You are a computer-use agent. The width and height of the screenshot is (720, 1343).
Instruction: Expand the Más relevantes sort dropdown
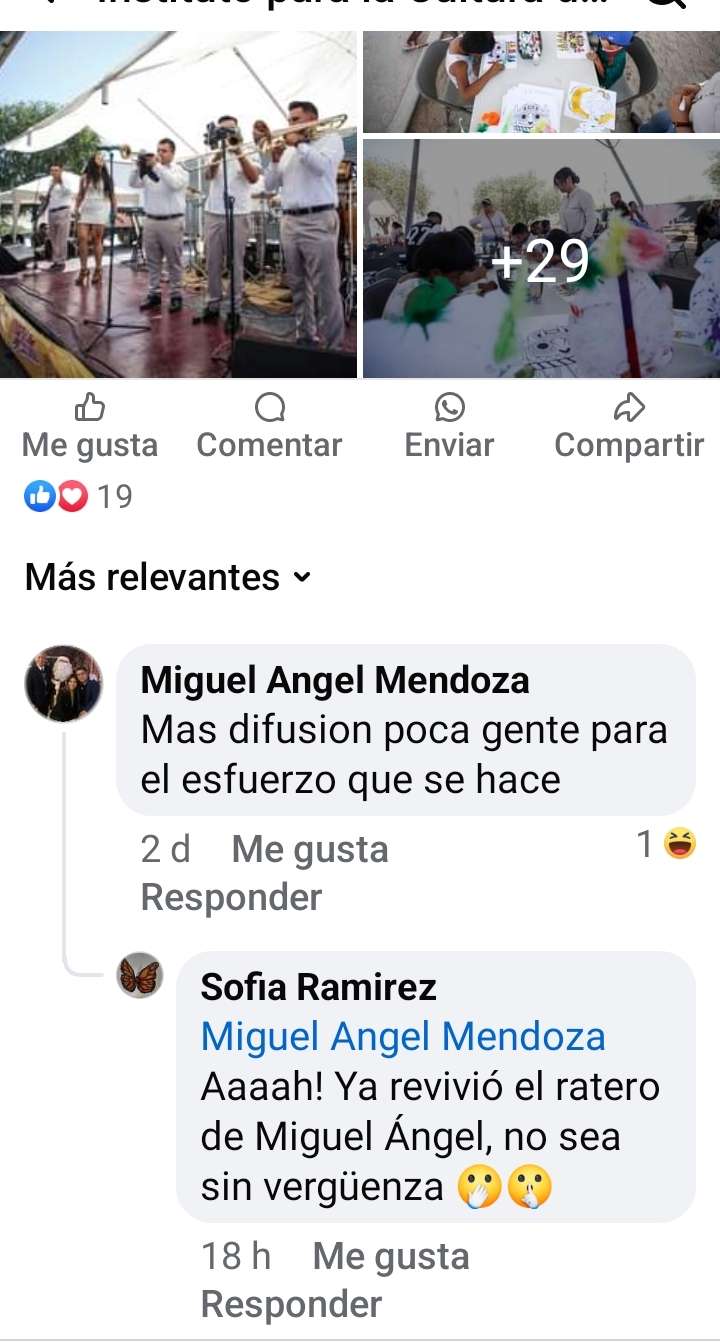coord(168,577)
